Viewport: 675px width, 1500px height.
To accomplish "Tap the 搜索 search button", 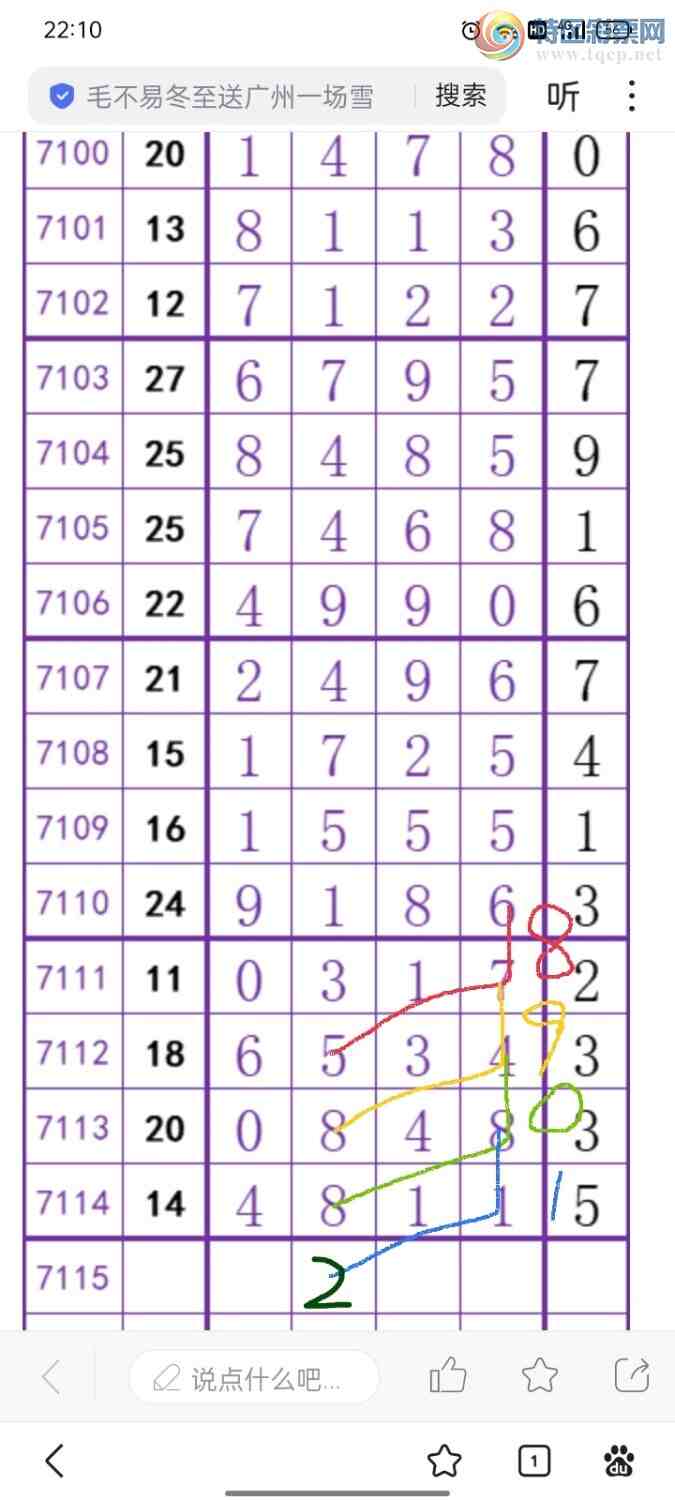I will click(460, 96).
